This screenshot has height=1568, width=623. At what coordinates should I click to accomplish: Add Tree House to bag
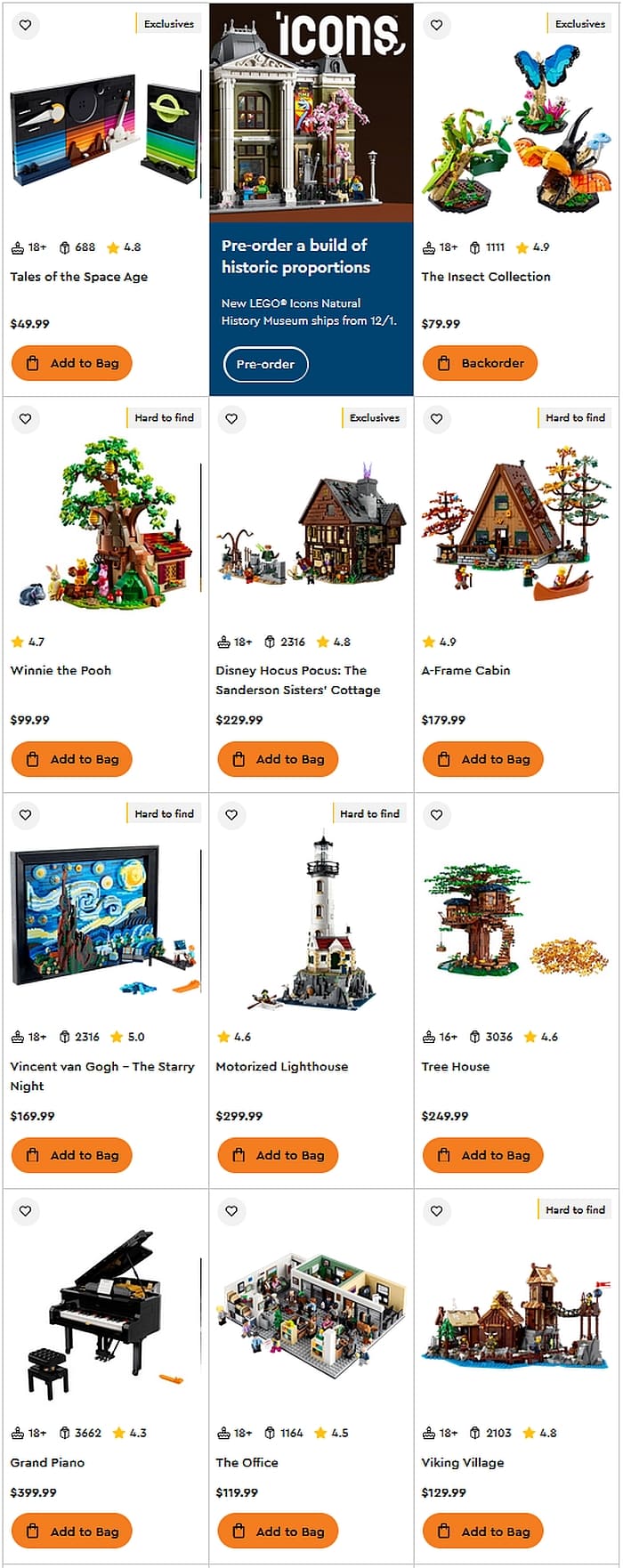(x=483, y=1155)
